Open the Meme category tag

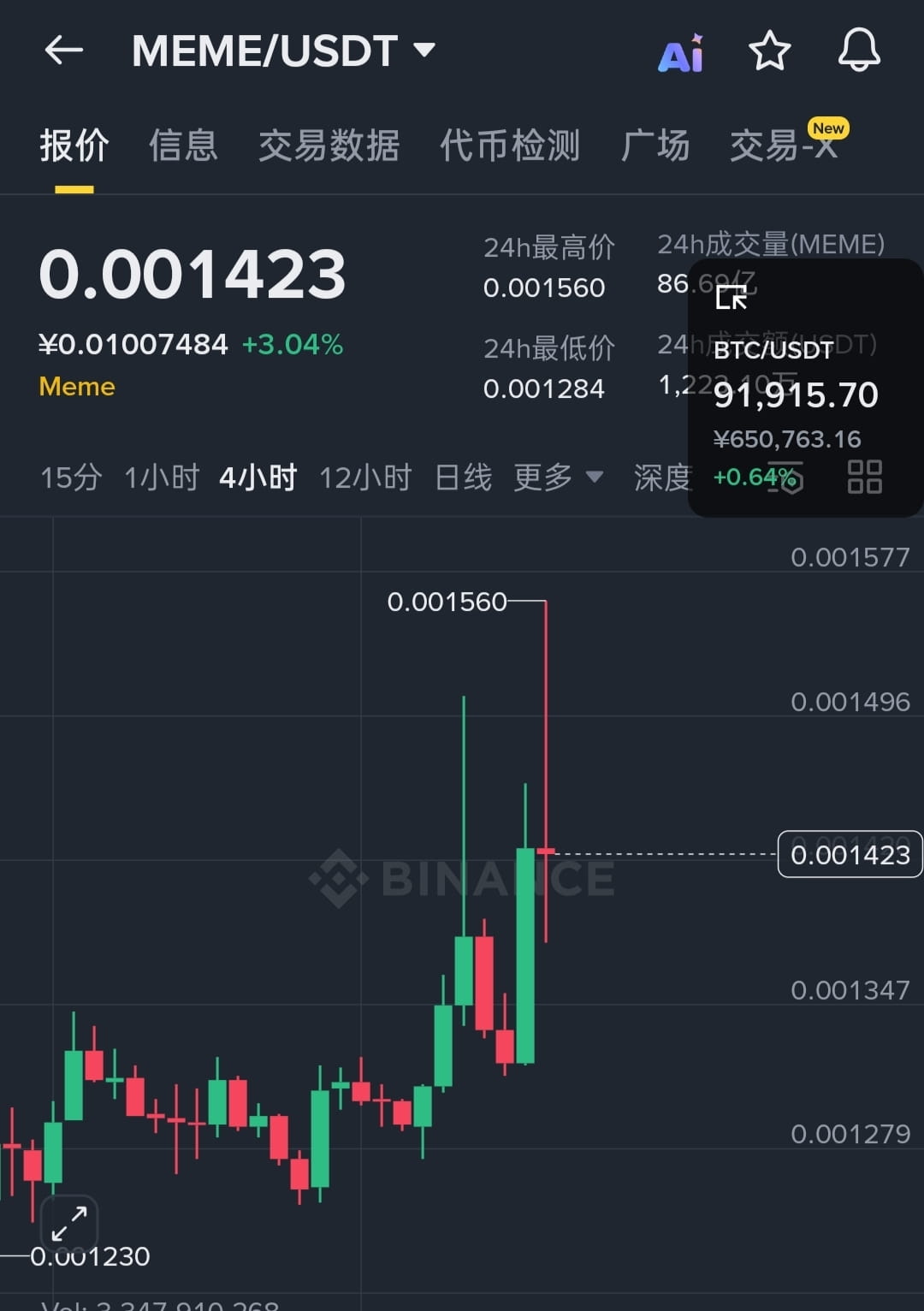point(77,387)
